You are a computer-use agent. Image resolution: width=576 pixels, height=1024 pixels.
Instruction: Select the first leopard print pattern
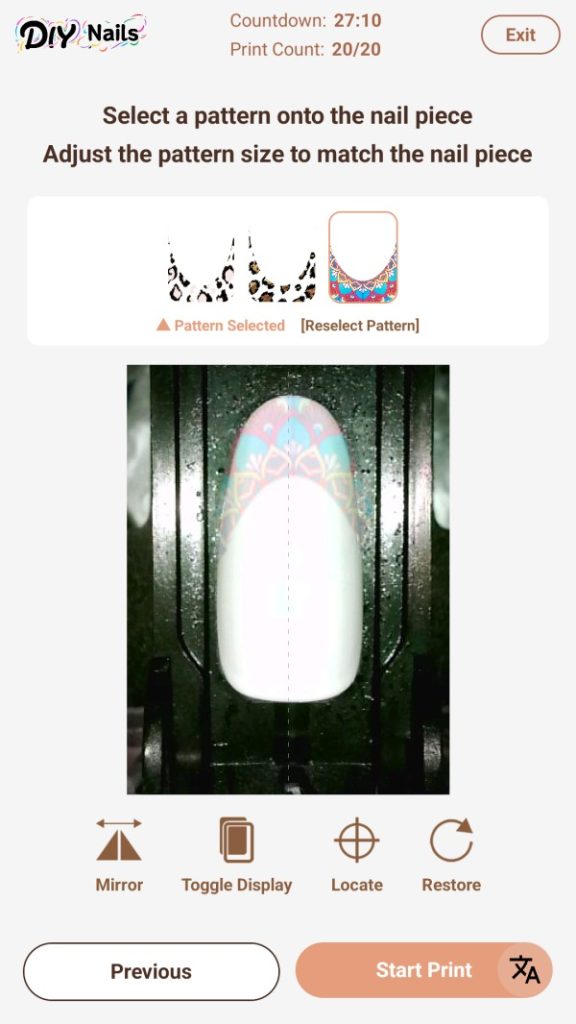(202, 268)
